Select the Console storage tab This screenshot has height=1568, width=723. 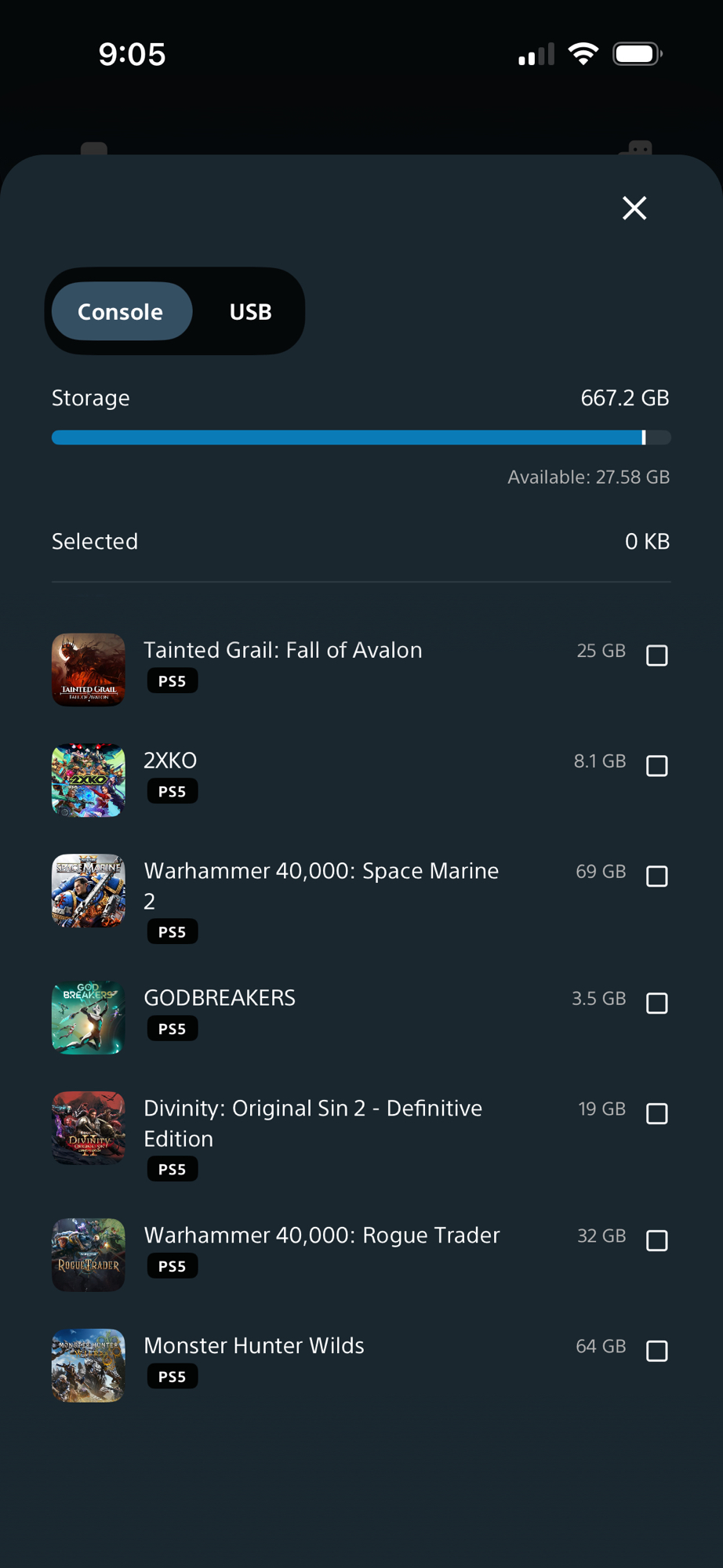(121, 312)
